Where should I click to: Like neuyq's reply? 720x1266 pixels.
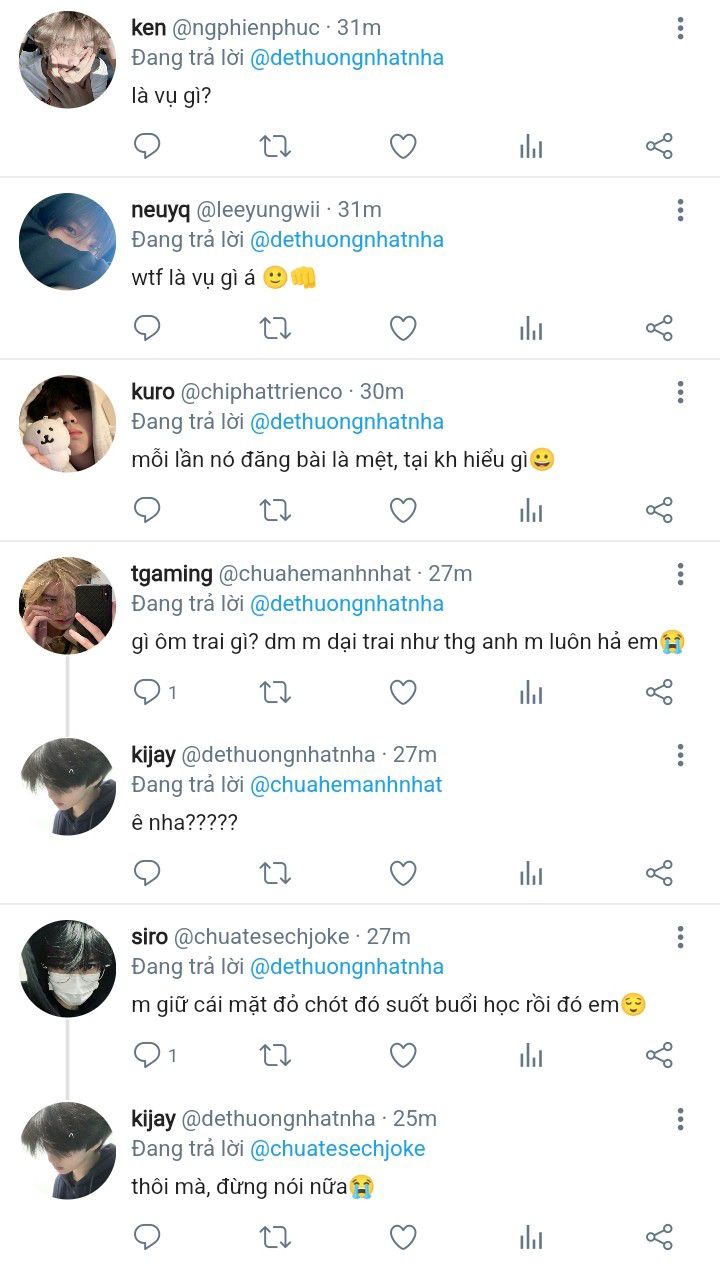(403, 328)
